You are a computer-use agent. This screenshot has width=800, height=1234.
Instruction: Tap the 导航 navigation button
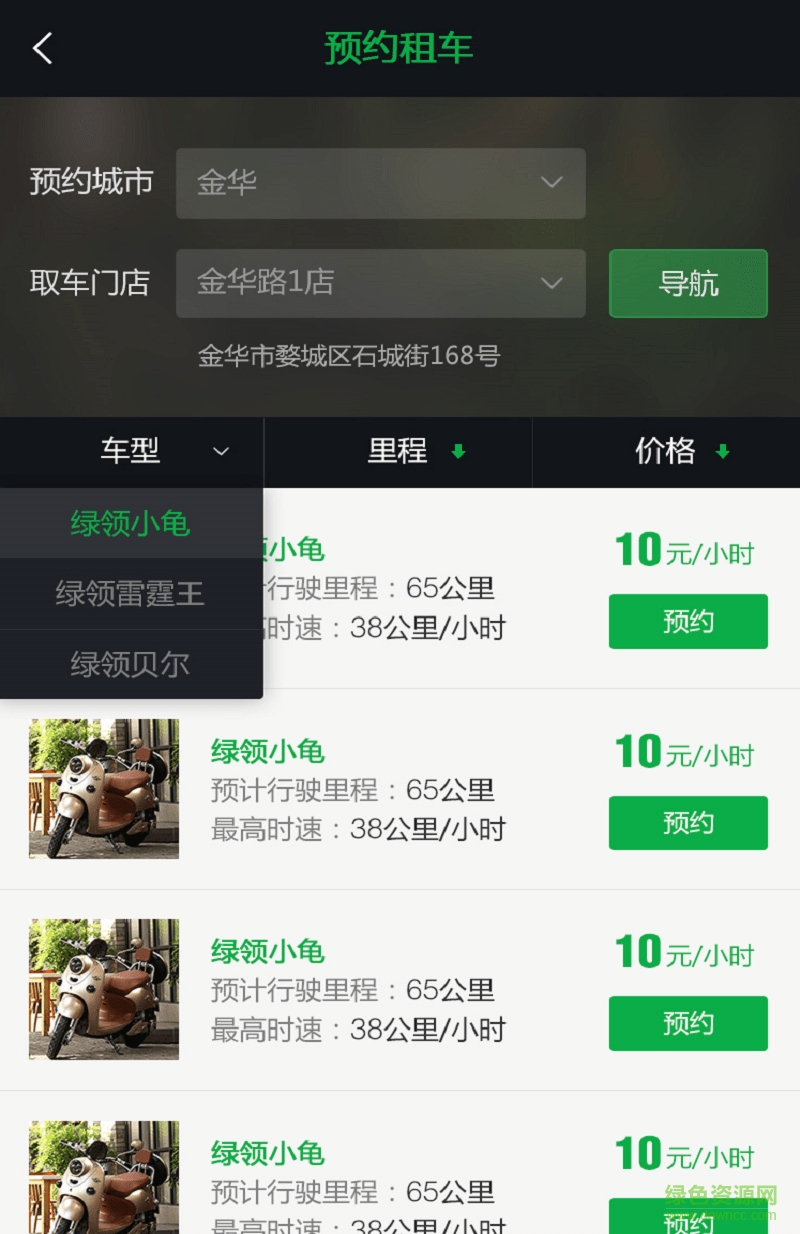point(688,283)
